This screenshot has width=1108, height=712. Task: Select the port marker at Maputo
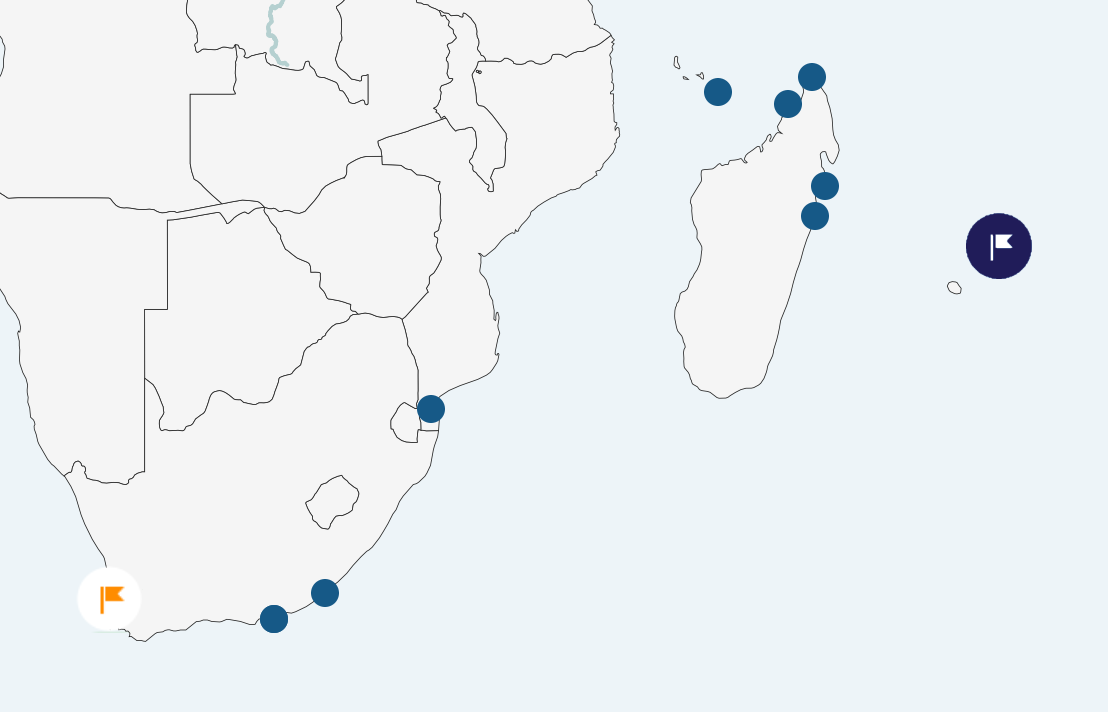(431, 409)
